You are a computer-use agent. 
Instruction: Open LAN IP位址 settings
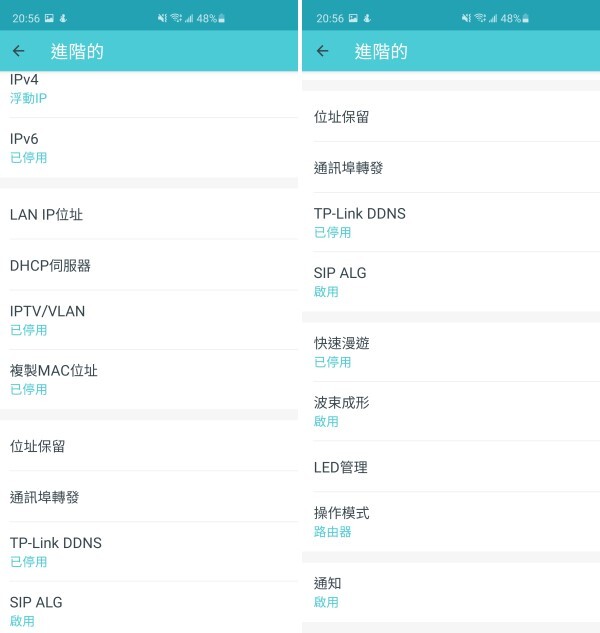click(x=150, y=214)
